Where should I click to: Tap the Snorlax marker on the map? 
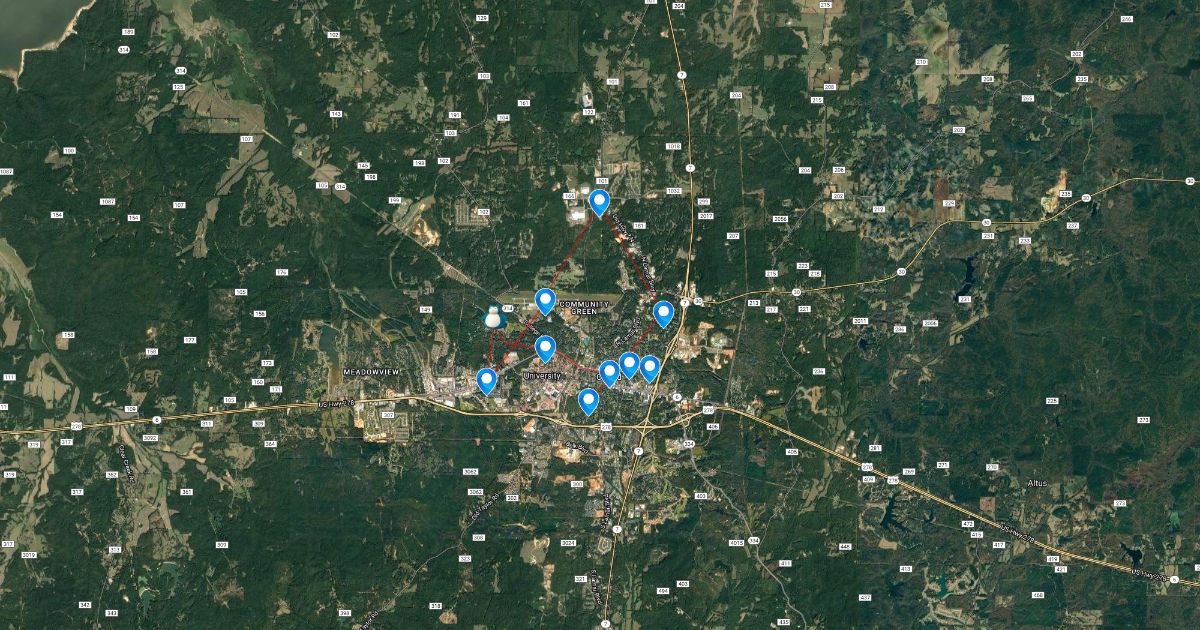492,317
